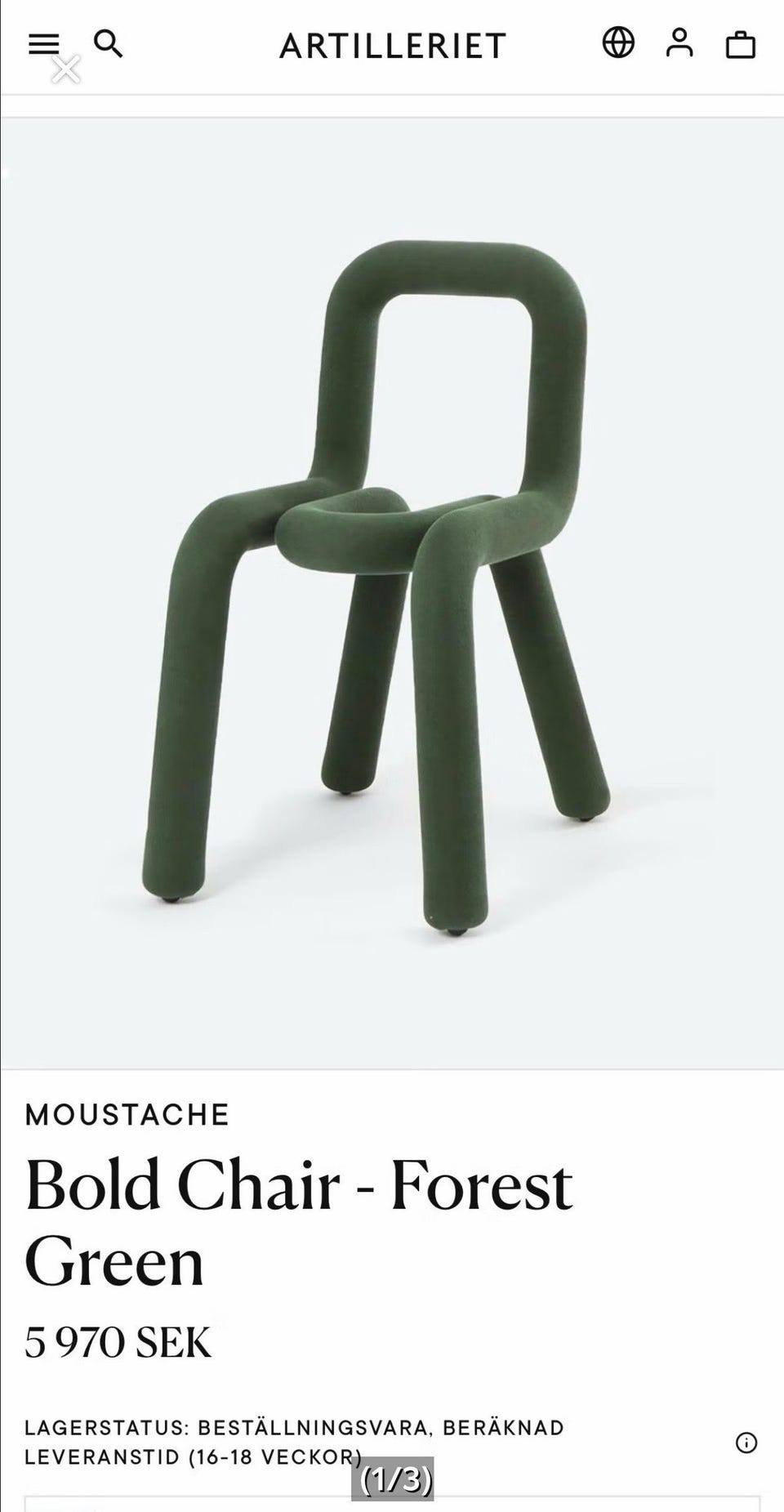Image resolution: width=784 pixels, height=1512 pixels.
Task: Tap the info icon beside Lagerstatus
Action: point(746,1443)
